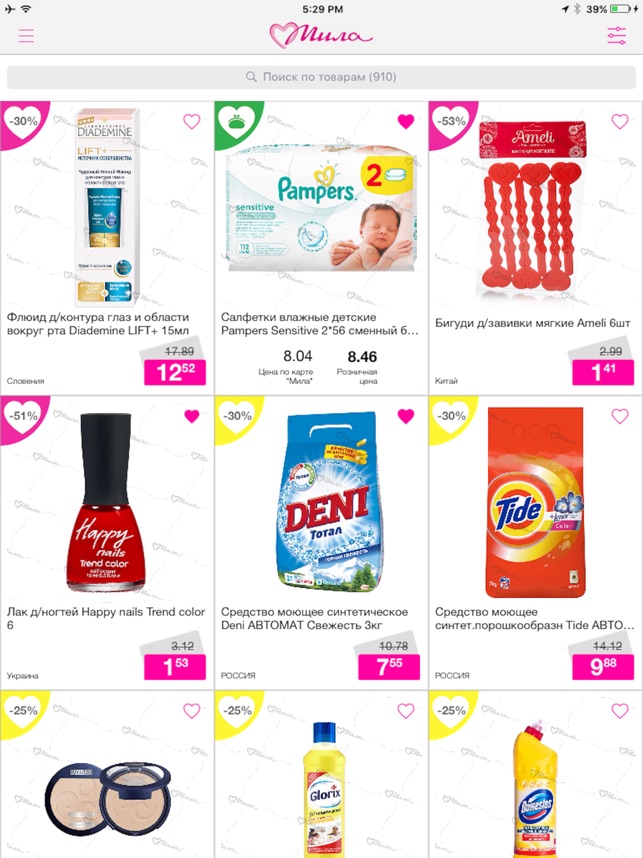Unfavorite the Happy nails polish
The width and height of the screenshot is (643, 858).
[x=191, y=416]
